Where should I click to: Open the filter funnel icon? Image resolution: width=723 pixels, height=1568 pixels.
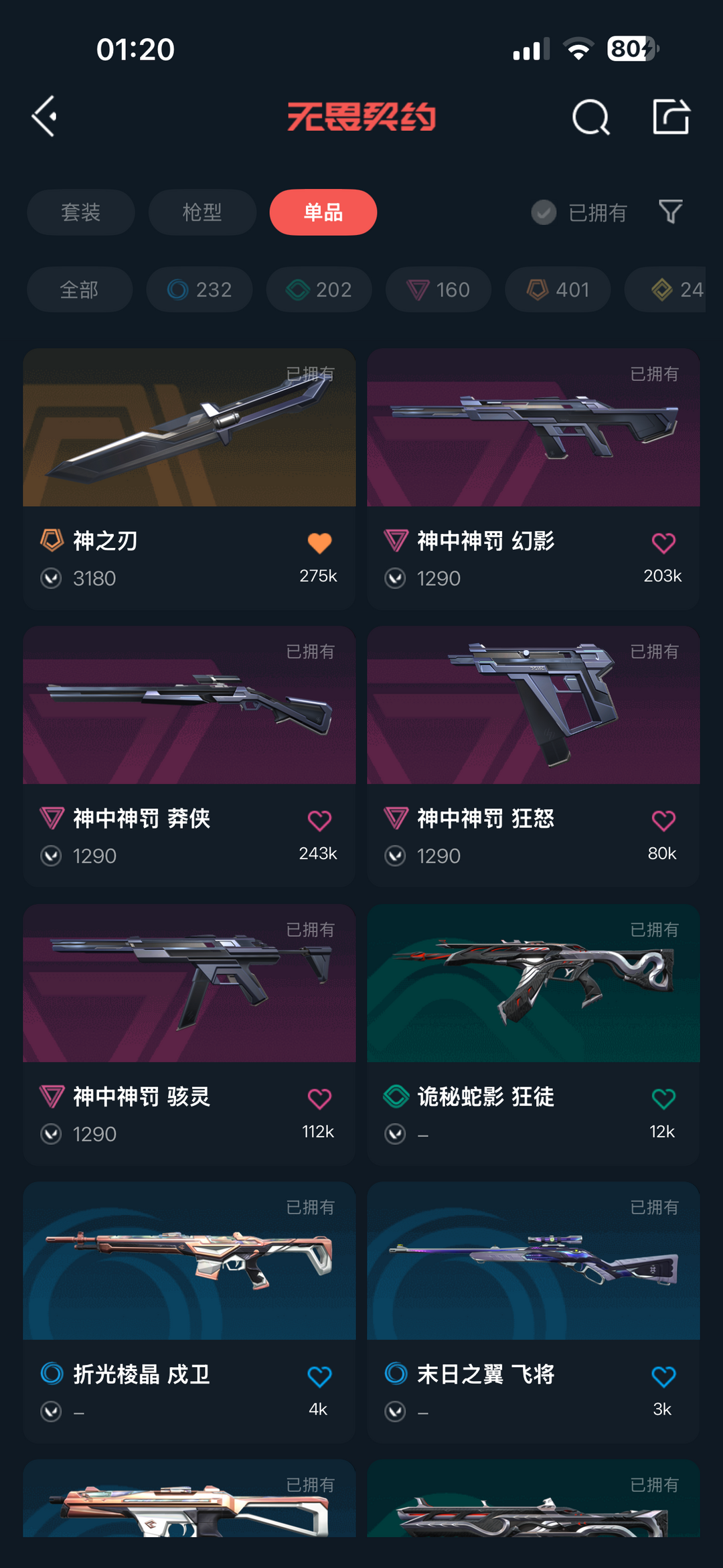tap(670, 212)
